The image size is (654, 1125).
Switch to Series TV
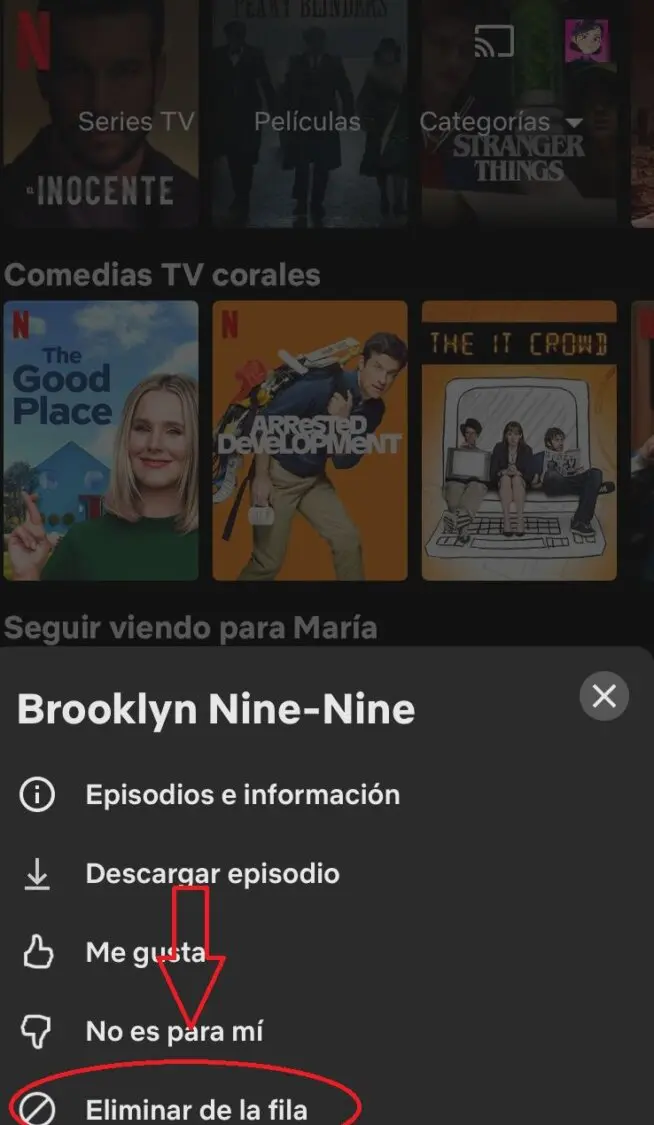(136, 121)
